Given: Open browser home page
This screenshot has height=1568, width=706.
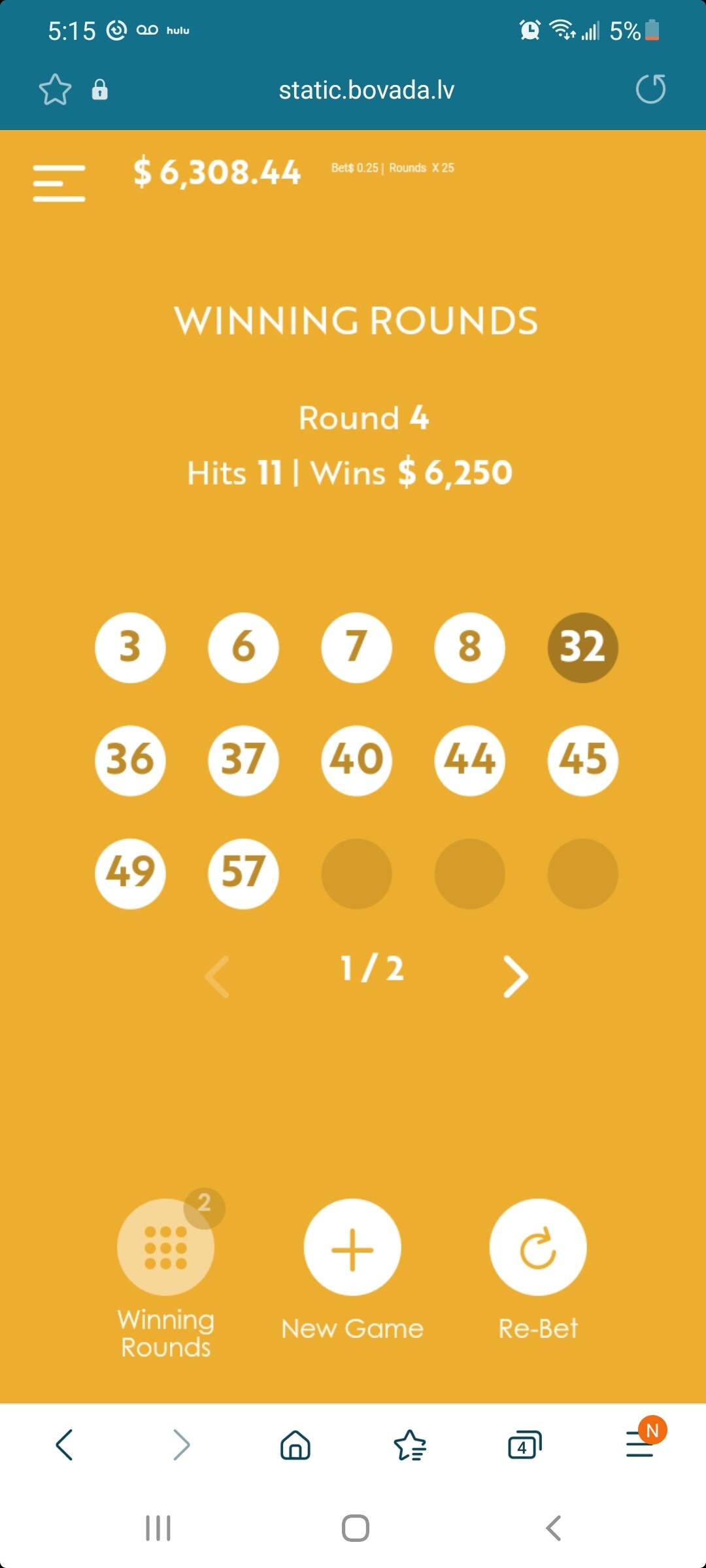Looking at the screenshot, I should pos(295,1445).
